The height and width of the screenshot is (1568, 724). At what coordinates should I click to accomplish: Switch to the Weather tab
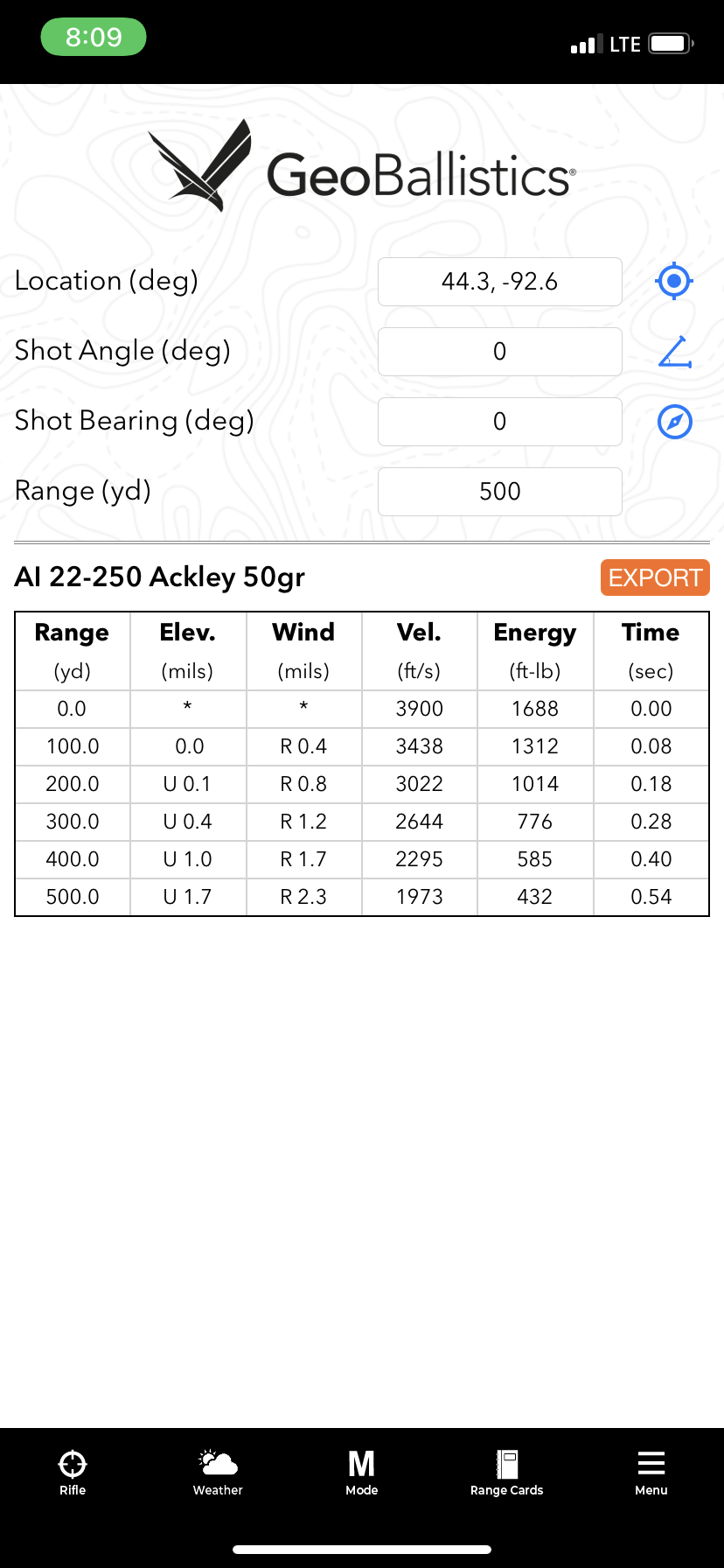(x=218, y=1473)
